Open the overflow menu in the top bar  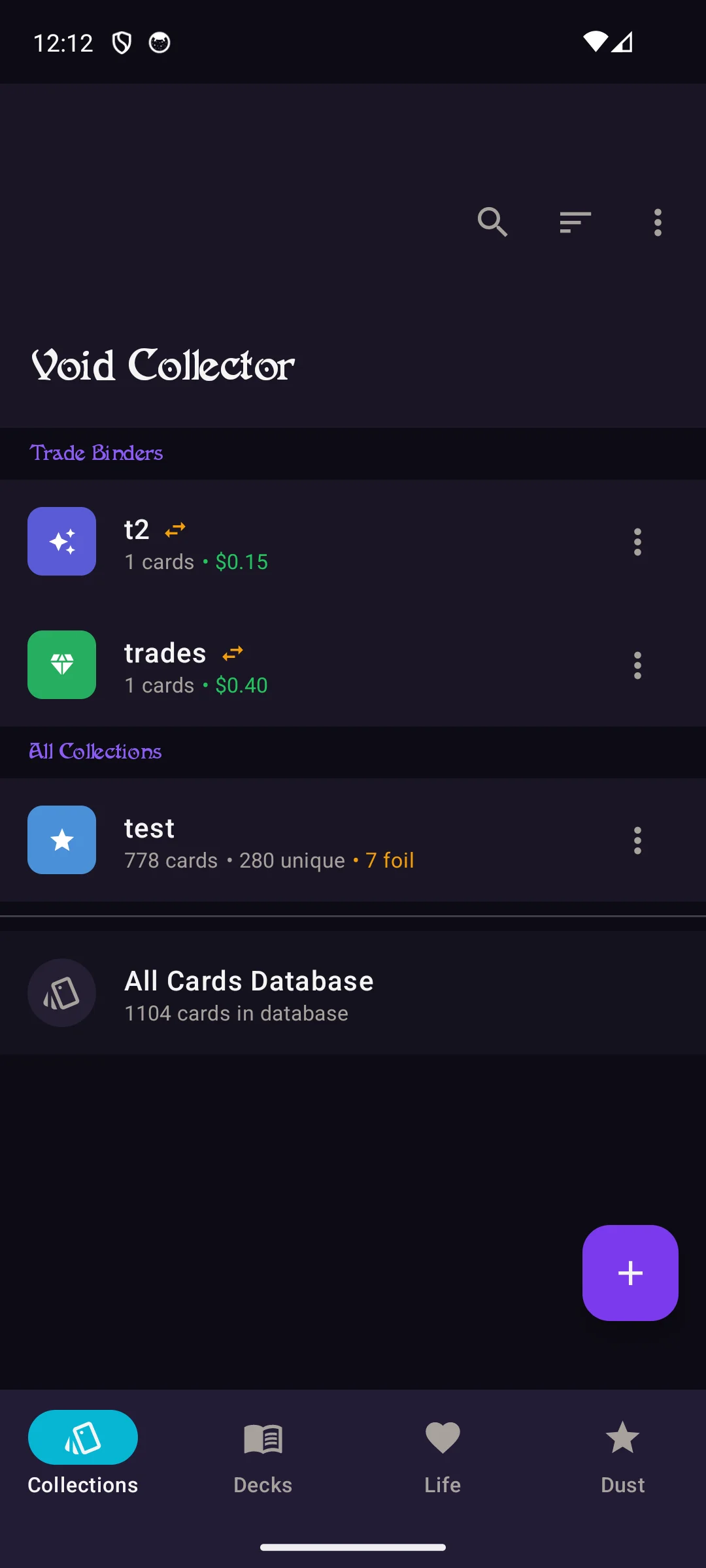coord(656,223)
